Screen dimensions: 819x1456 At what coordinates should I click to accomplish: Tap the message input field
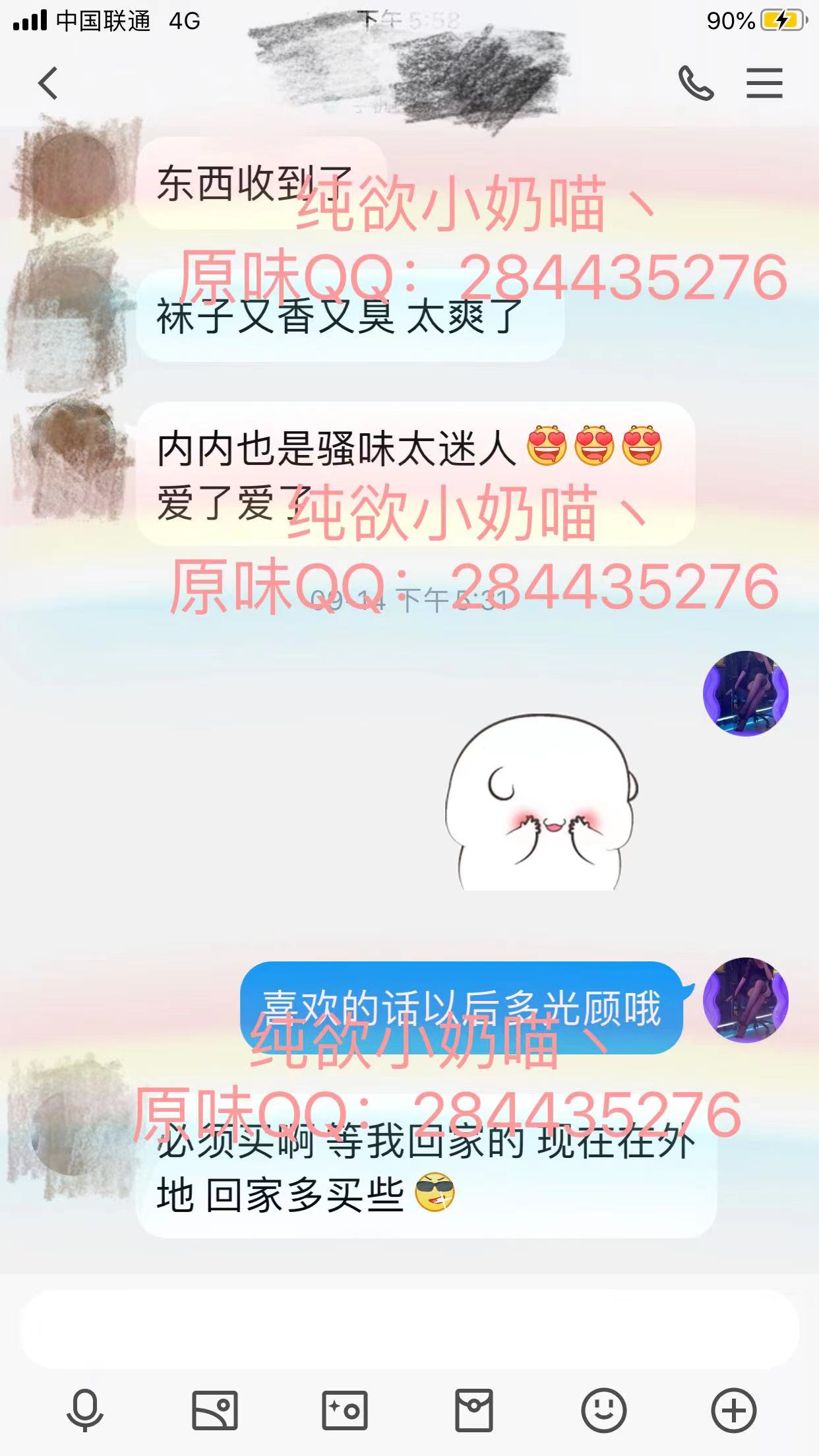tap(409, 1329)
